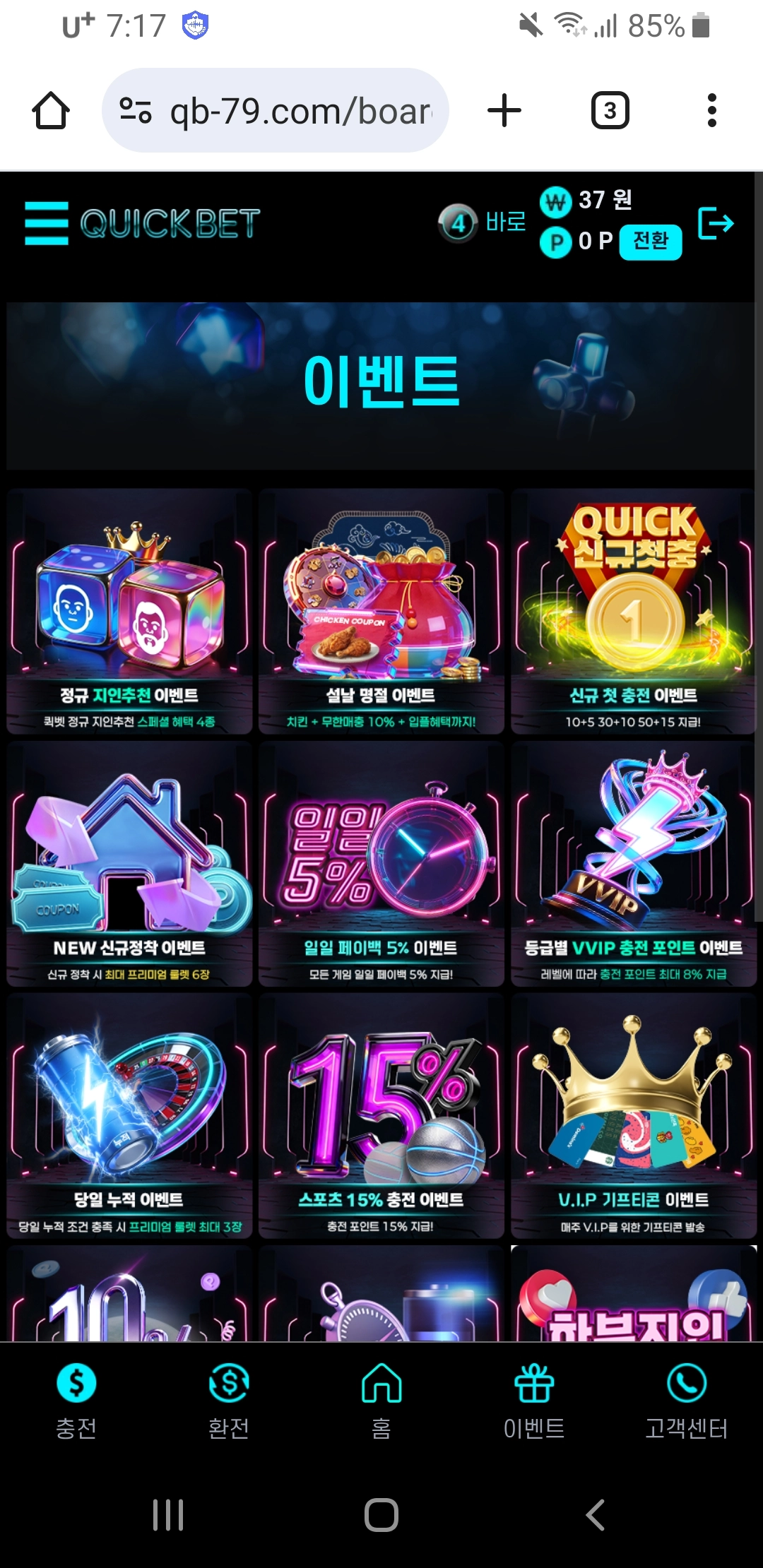Open the NEW 신규정착 이벤트 card
This screenshot has height=1568, width=763.
tap(129, 864)
